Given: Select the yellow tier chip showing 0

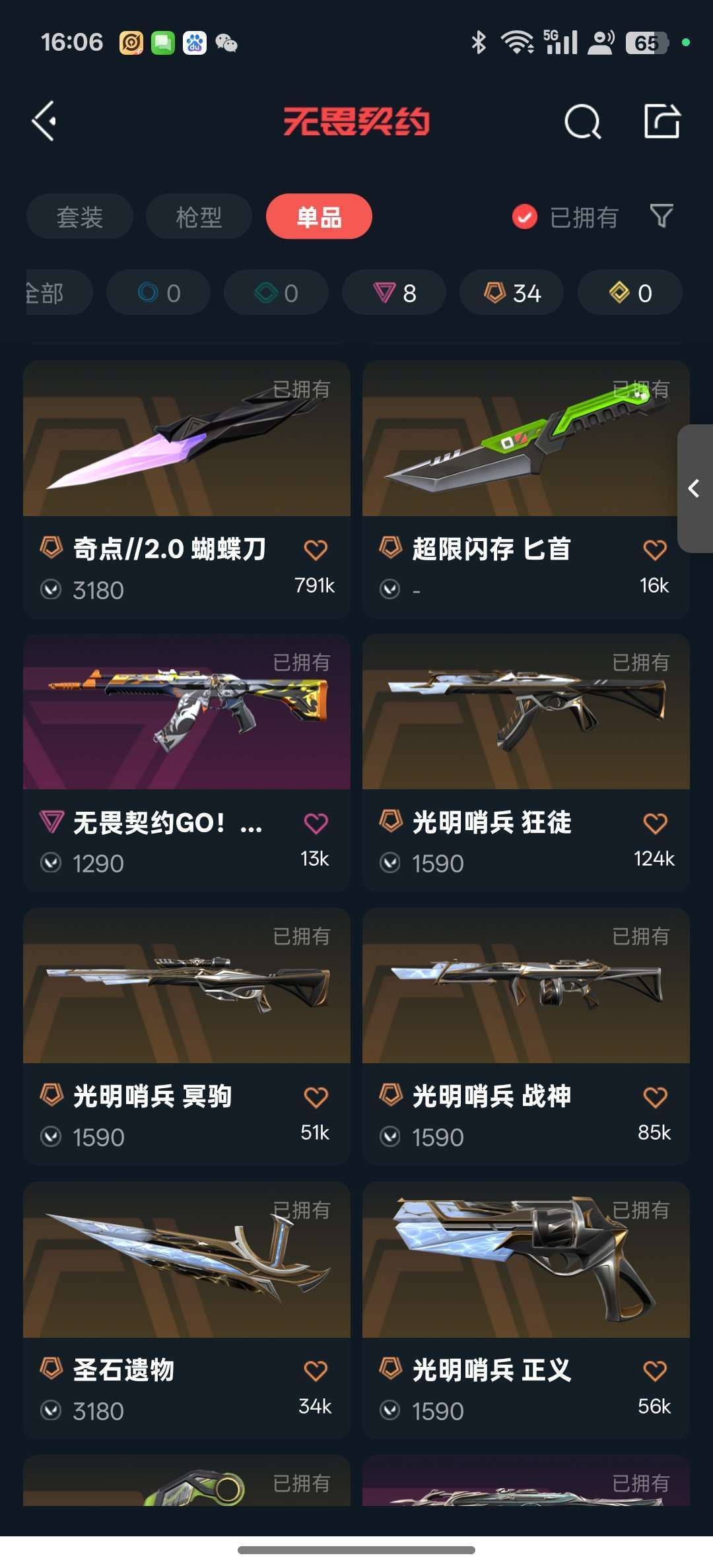Looking at the screenshot, I should [630, 292].
